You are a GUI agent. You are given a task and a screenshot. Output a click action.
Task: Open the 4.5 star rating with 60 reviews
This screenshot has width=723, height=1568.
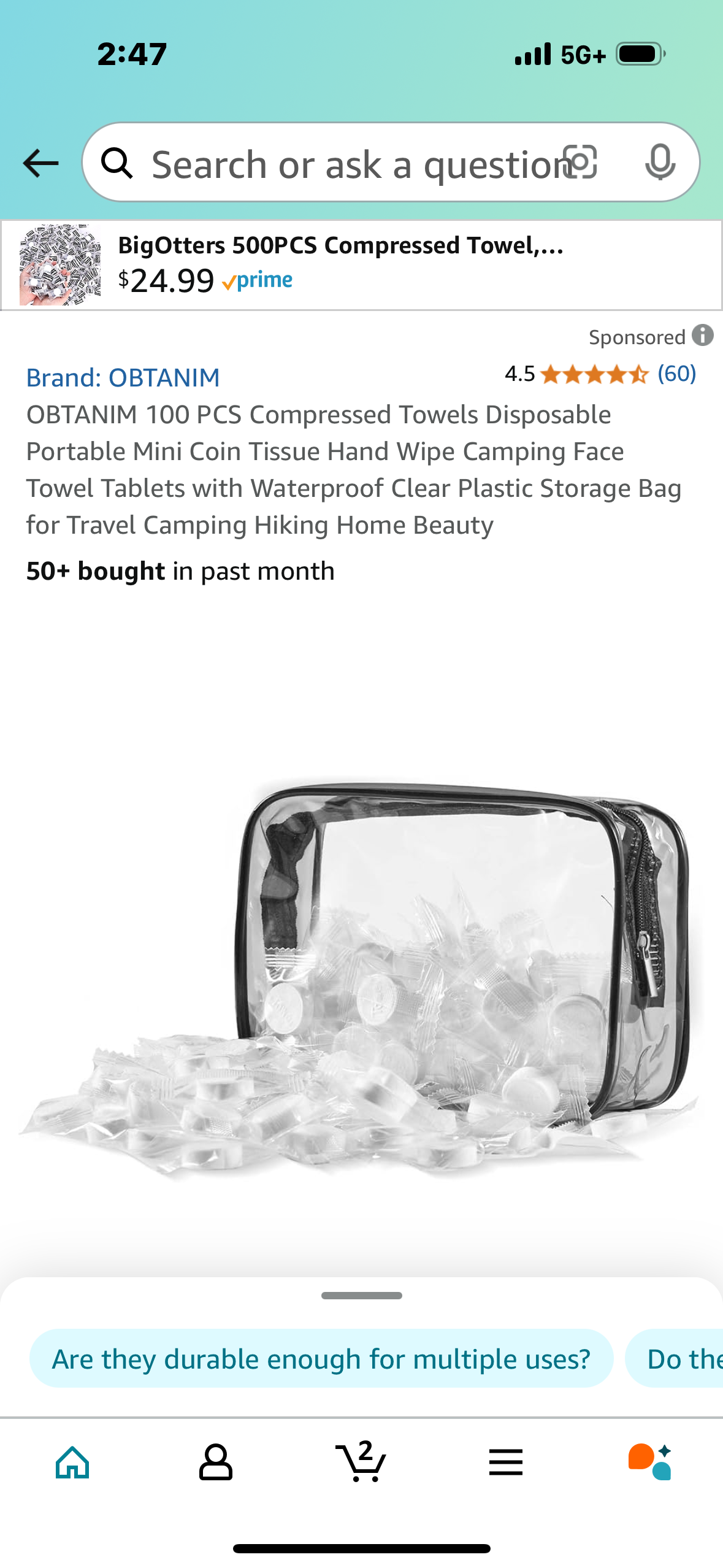(600, 374)
